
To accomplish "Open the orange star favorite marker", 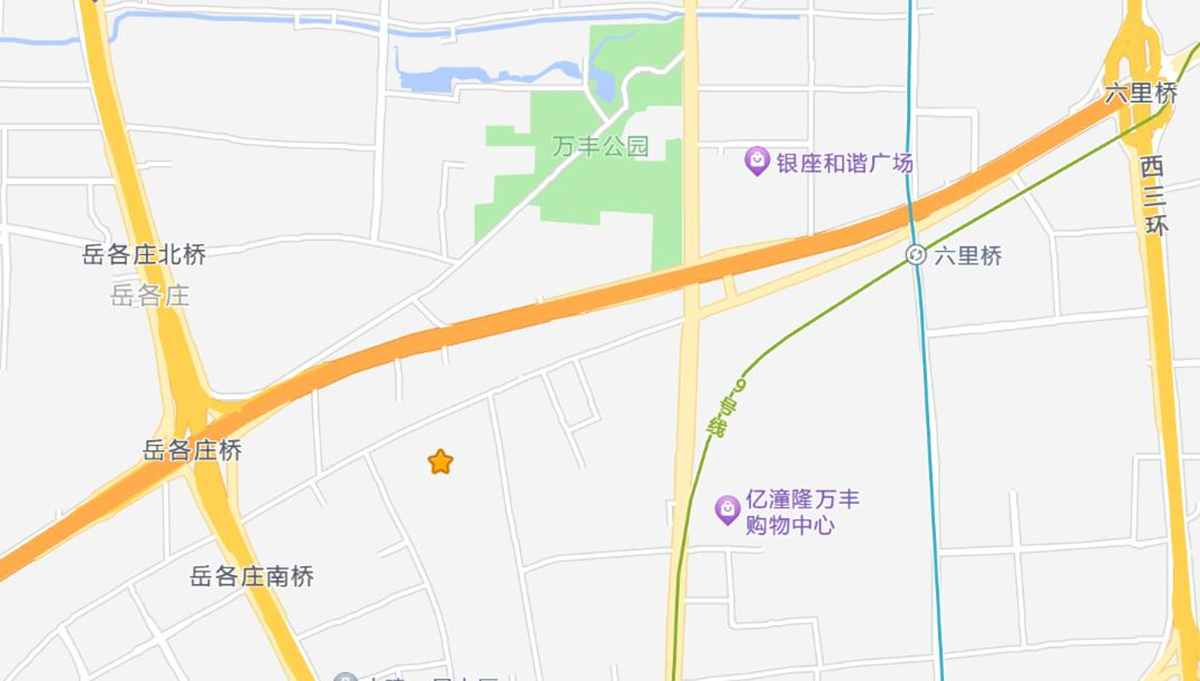I will click(x=440, y=461).
